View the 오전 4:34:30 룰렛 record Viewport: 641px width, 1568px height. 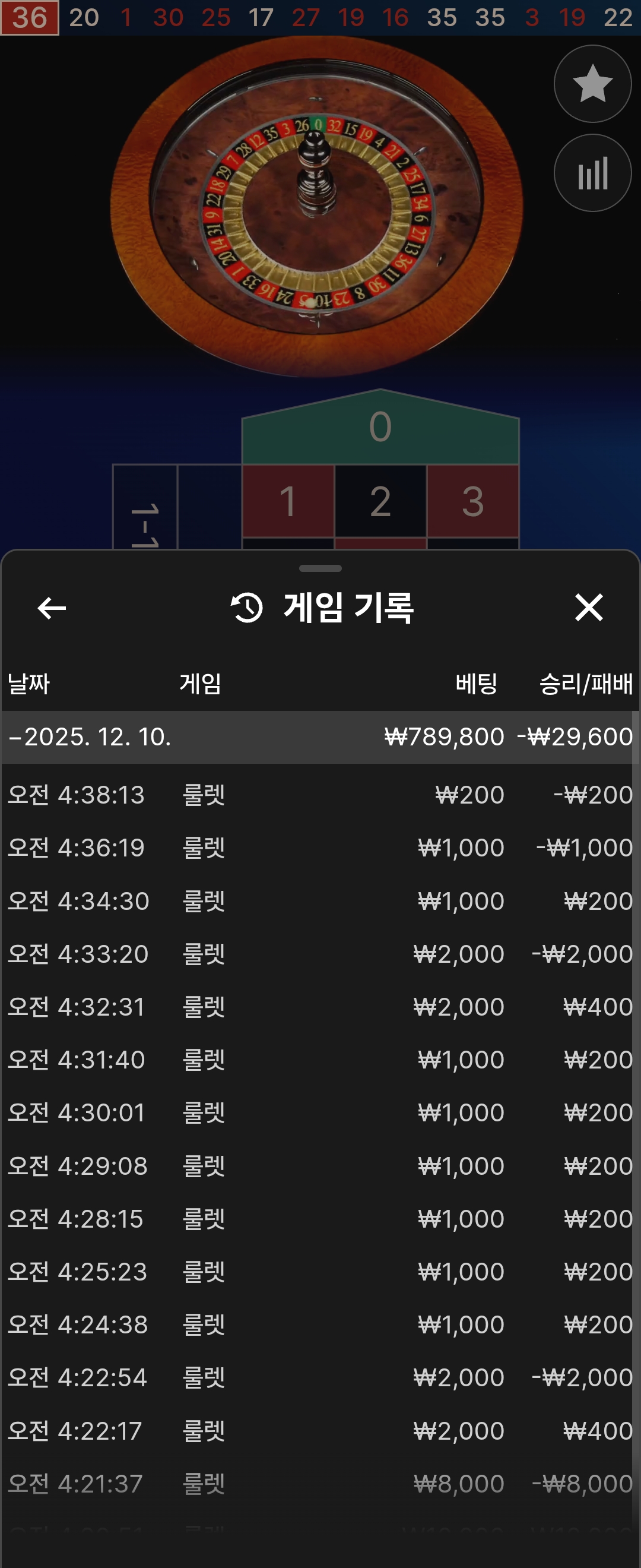tap(320, 900)
